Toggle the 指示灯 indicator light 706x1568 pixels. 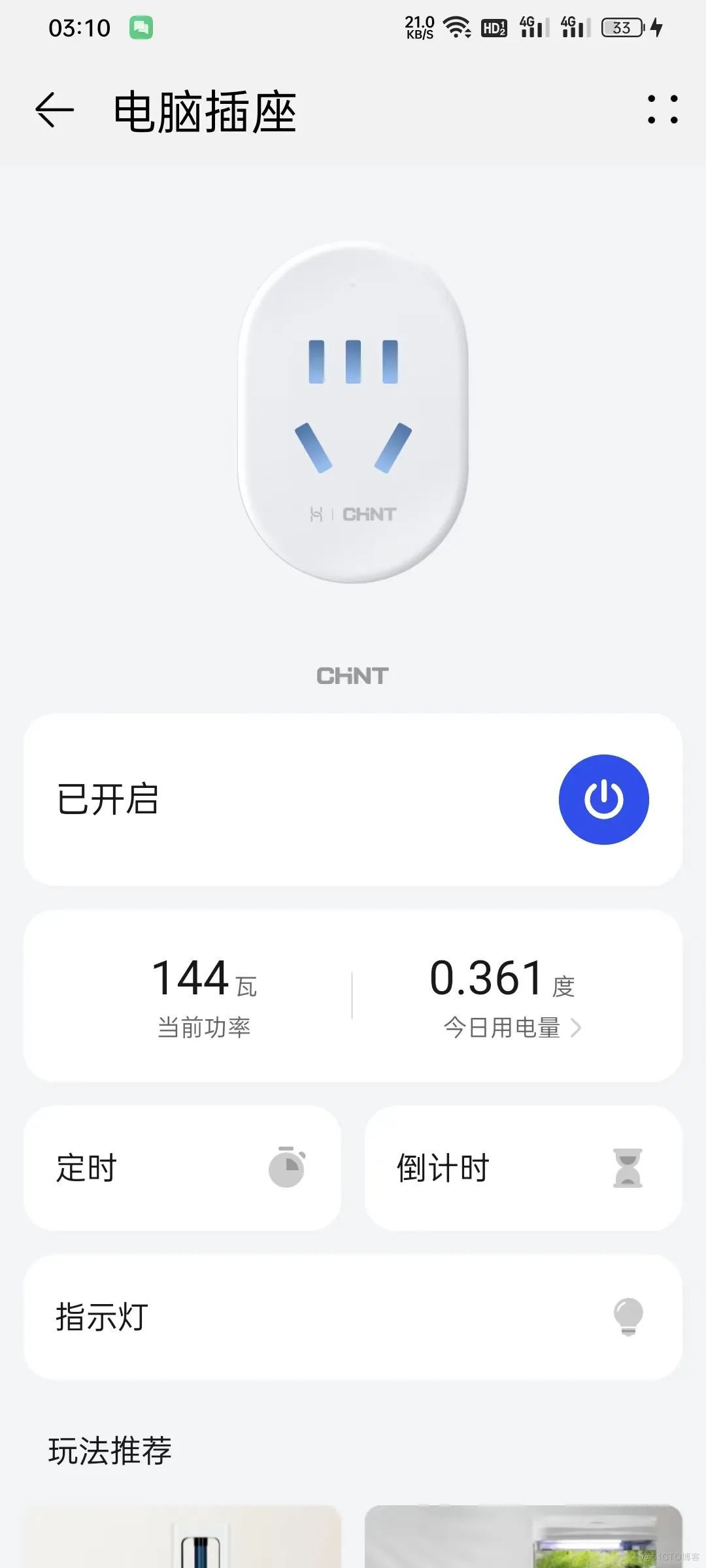click(x=628, y=1316)
